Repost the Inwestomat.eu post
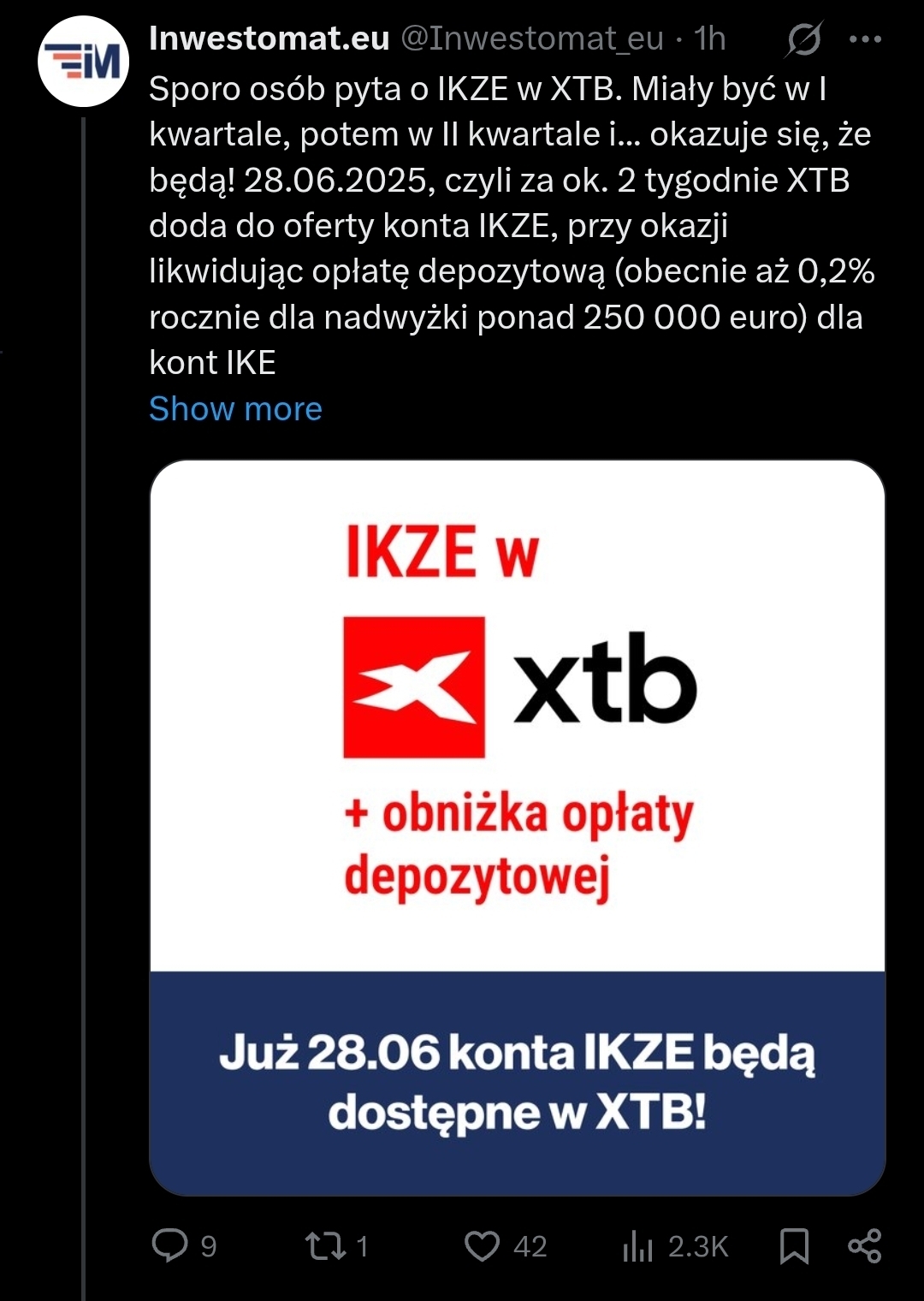The width and height of the screenshot is (924, 1301). [326, 1245]
